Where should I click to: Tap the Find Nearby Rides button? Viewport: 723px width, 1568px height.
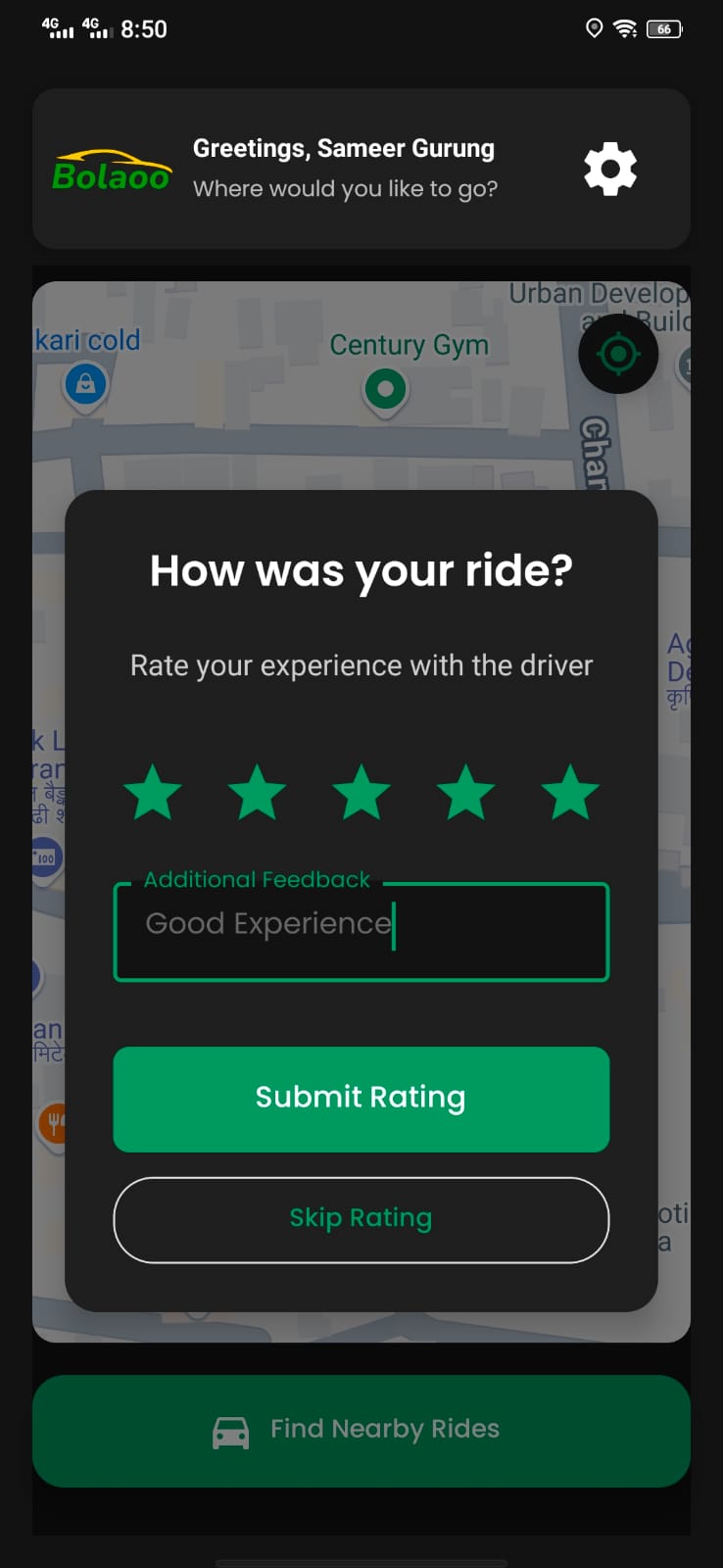click(x=361, y=1430)
